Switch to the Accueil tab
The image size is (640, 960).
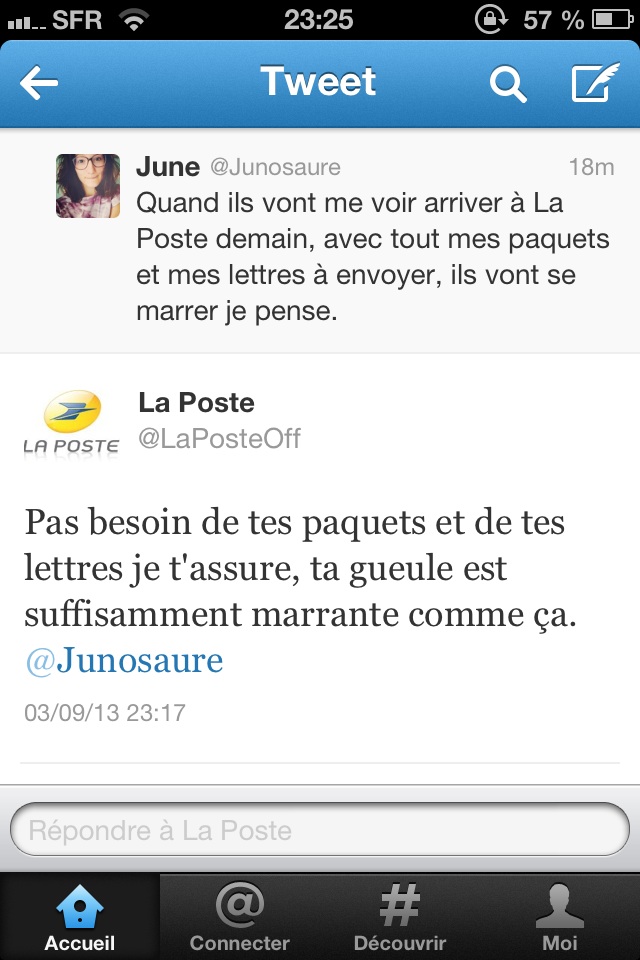[80, 917]
